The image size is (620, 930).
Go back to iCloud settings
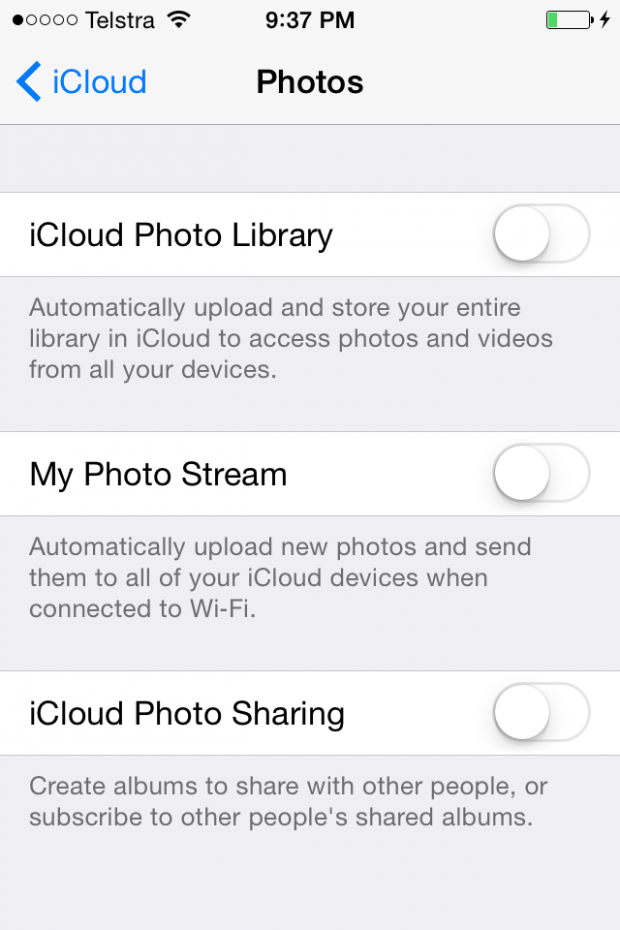82,82
